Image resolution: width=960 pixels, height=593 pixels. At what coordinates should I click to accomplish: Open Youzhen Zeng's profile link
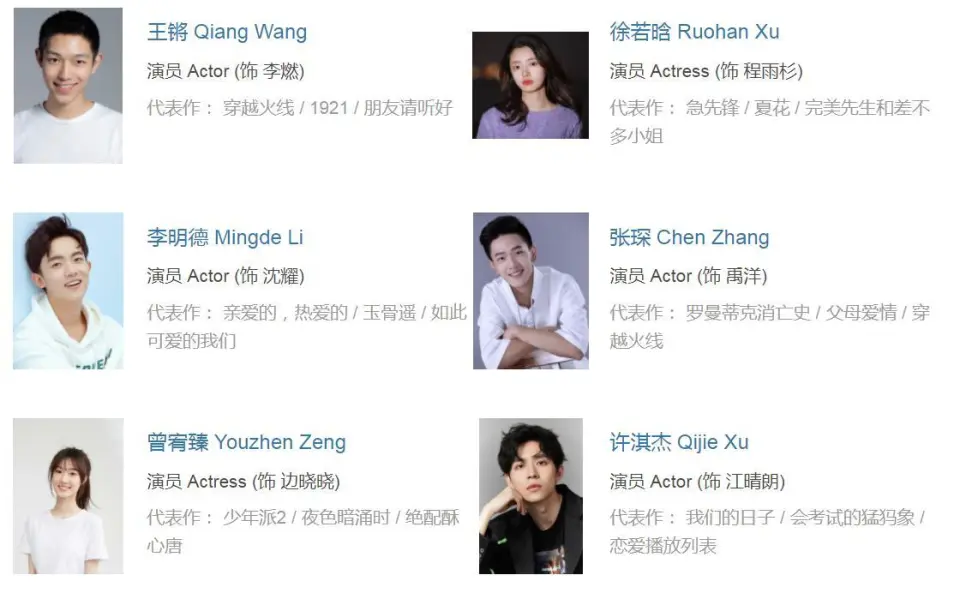246,442
